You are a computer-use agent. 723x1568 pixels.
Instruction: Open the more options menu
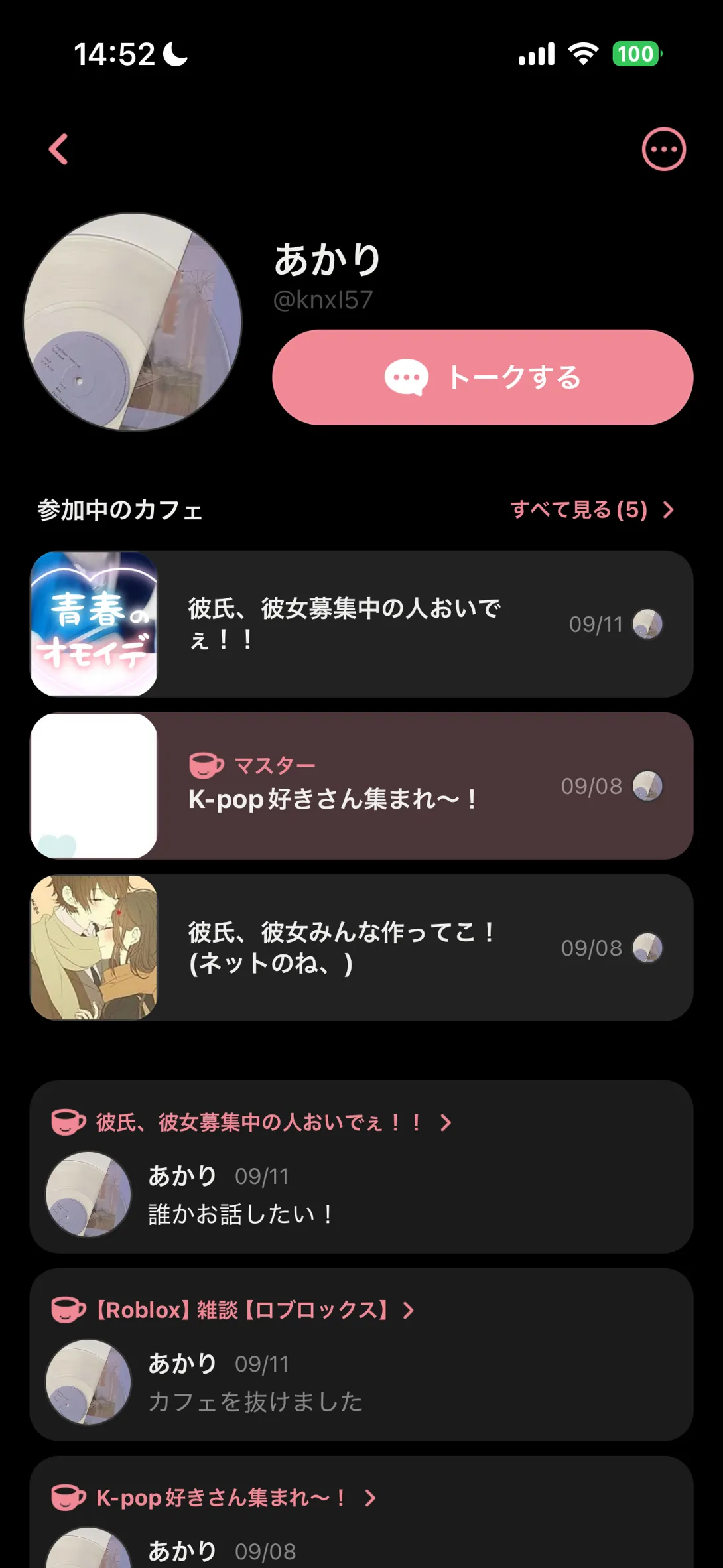tap(663, 149)
